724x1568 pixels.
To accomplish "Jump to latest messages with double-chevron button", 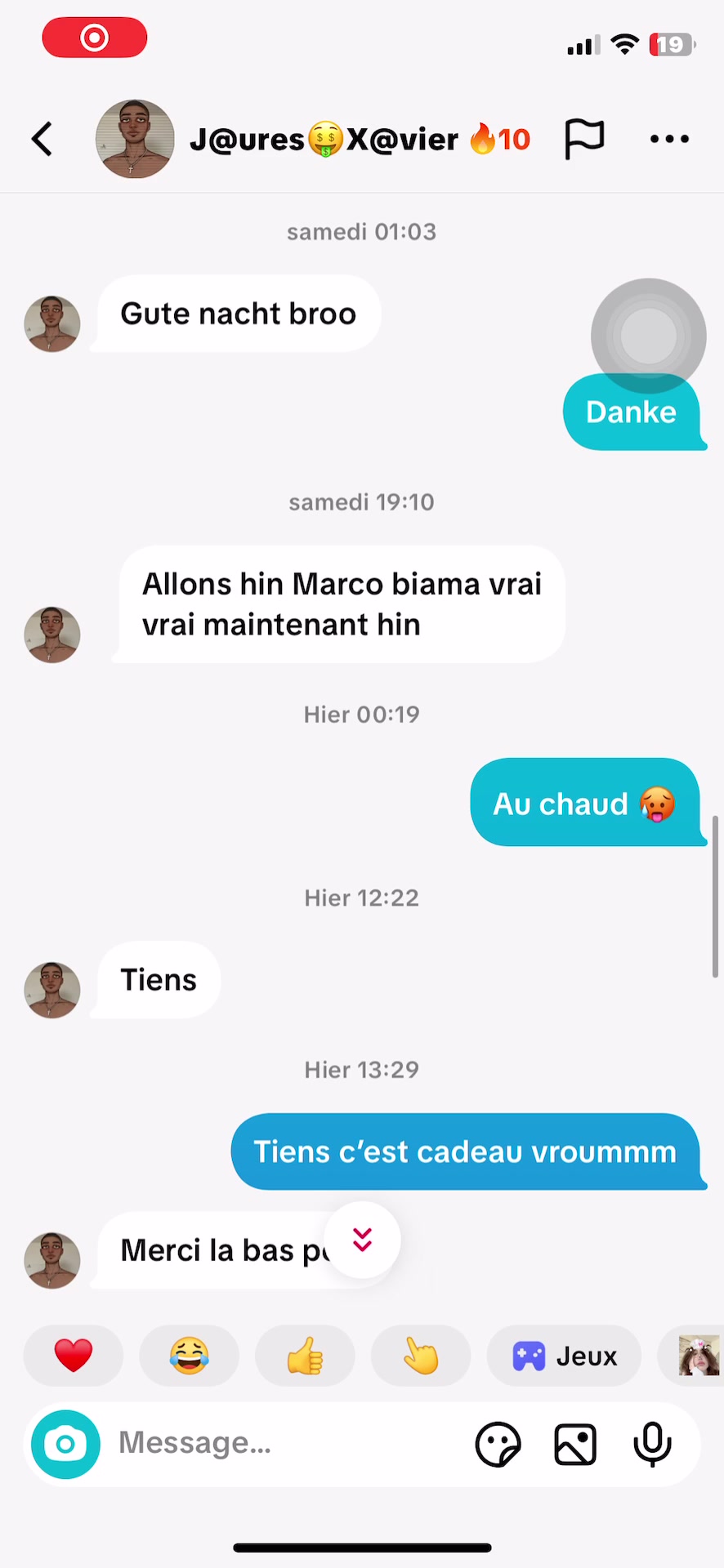I will point(362,1240).
